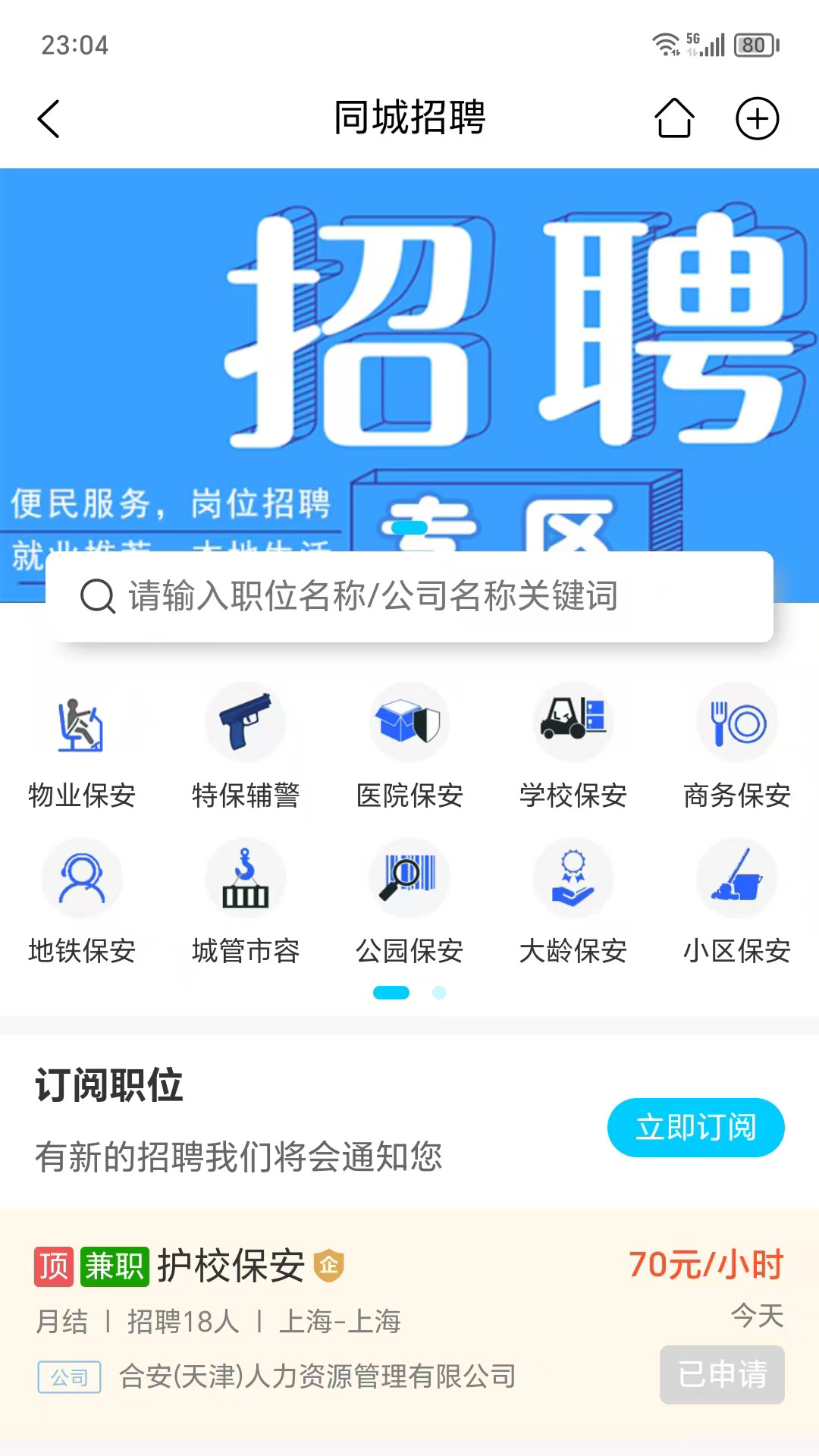The width and height of the screenshot is (819, 1456).
Task: Go back with the left arrow
Action: 49,118
